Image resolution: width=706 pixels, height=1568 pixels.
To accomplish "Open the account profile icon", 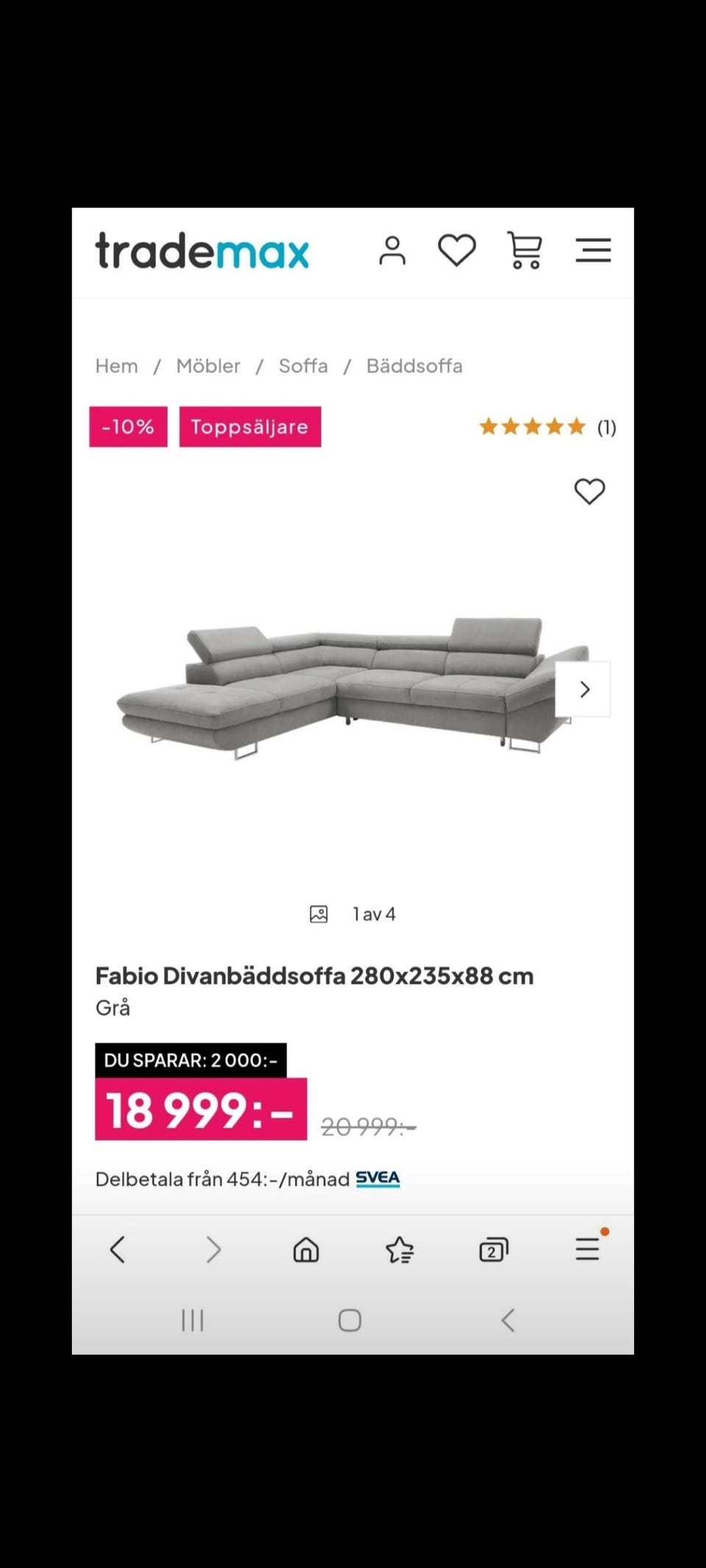I will pyautogui.click(x=393, y=251).
